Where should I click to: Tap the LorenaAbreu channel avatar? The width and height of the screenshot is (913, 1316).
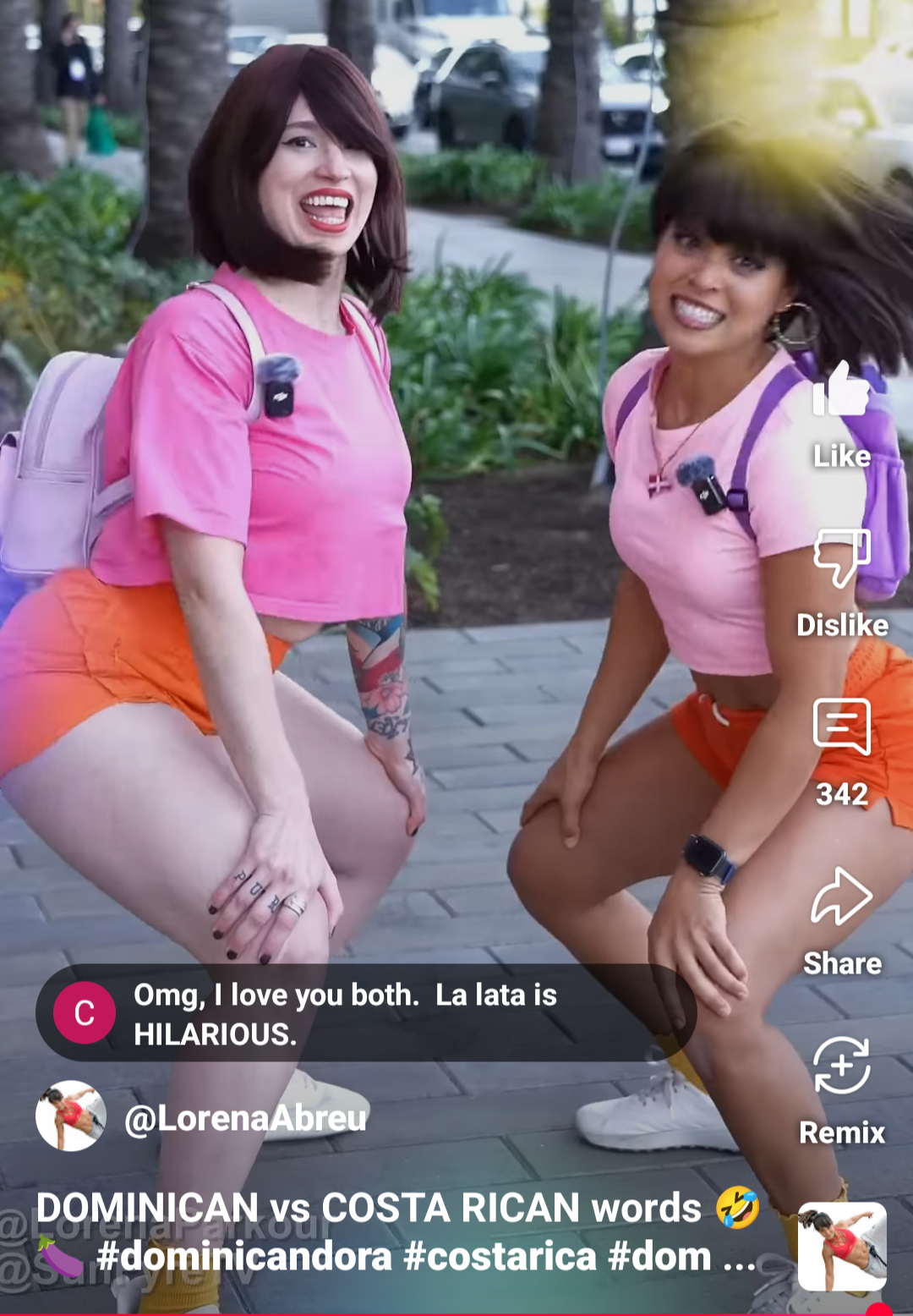pos(71,1116)
